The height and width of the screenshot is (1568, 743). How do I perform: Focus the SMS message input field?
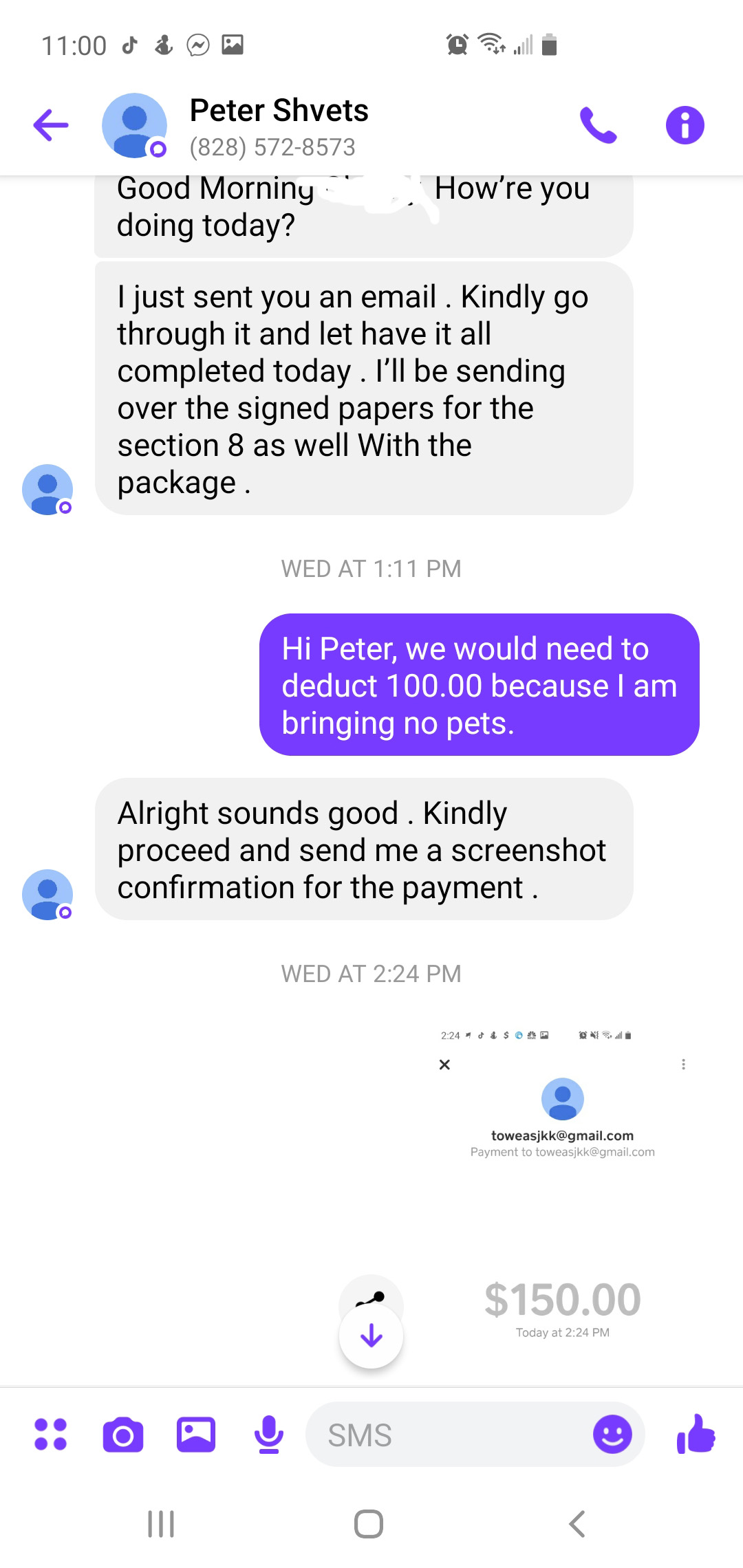pyautogui.click(x=447, y=1435)
